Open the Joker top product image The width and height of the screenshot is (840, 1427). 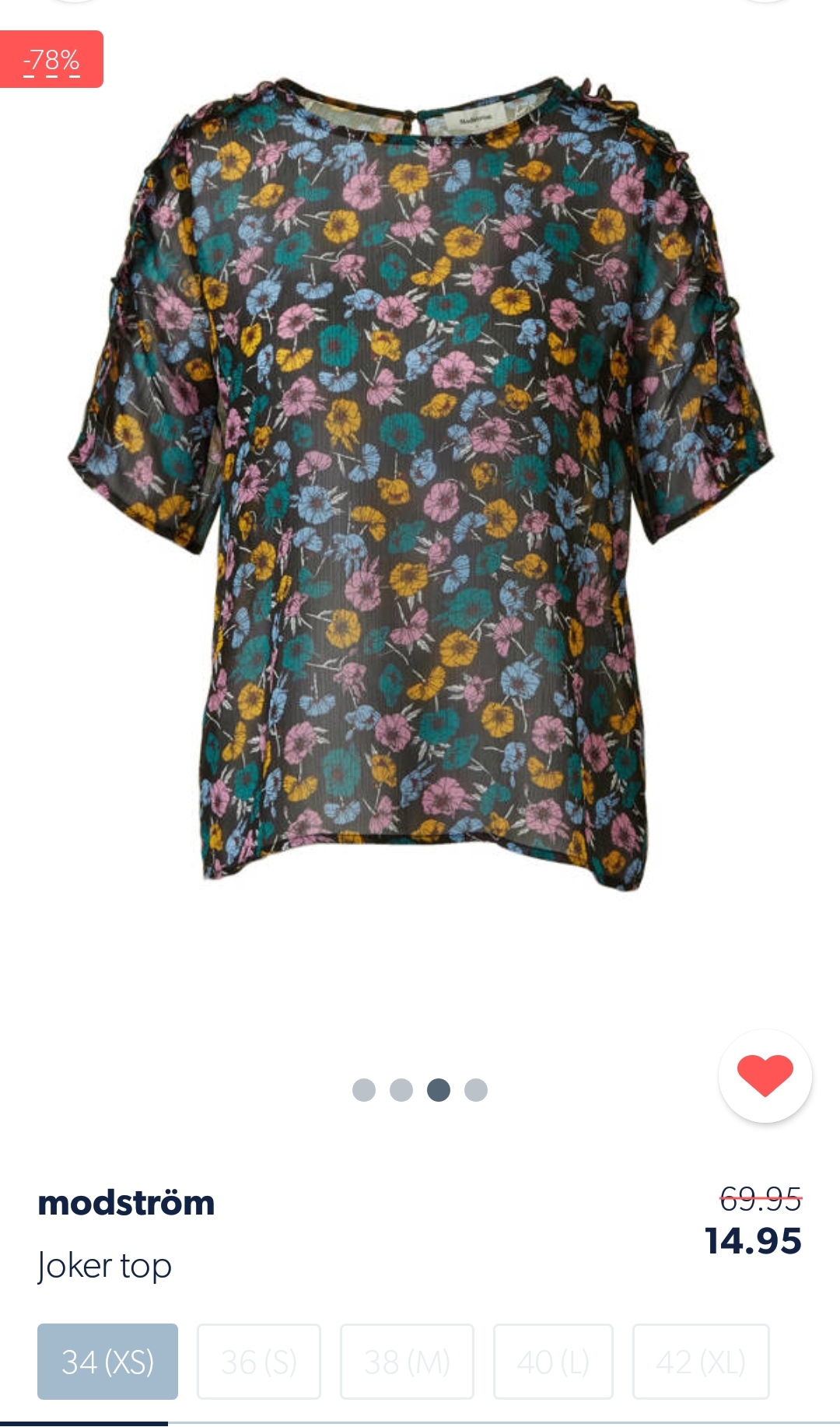(420, 482)
